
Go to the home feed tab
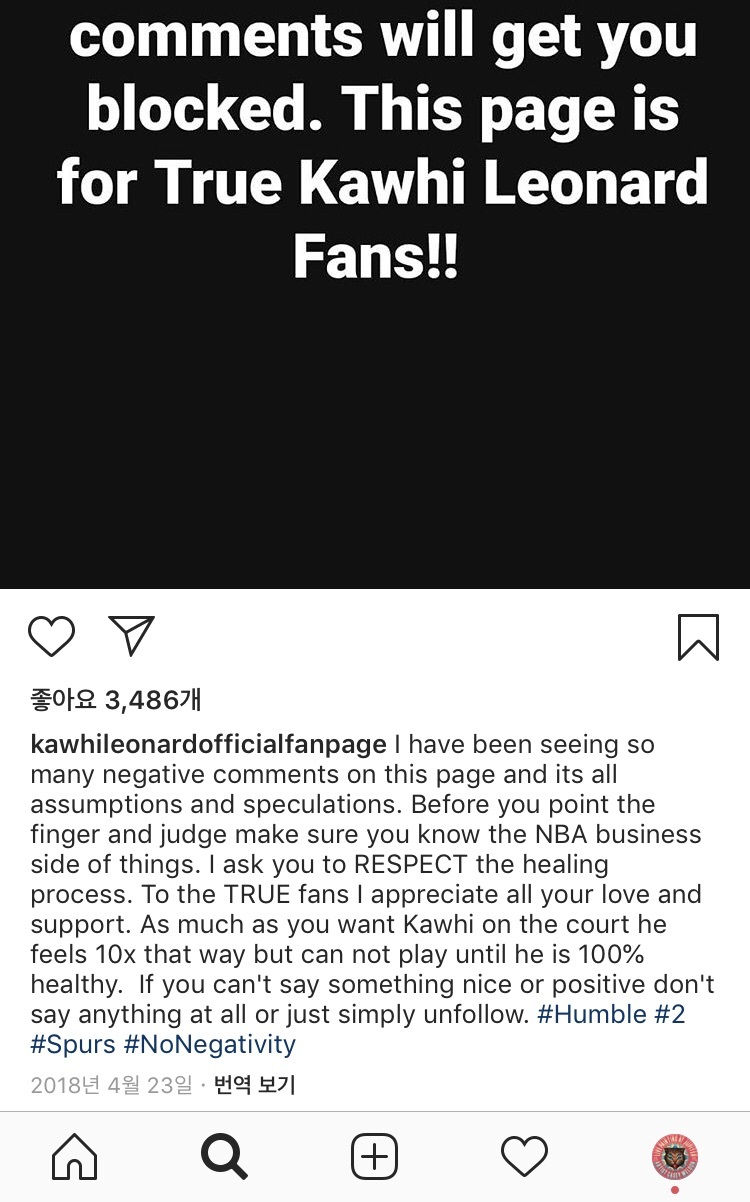click(75, 1158)
